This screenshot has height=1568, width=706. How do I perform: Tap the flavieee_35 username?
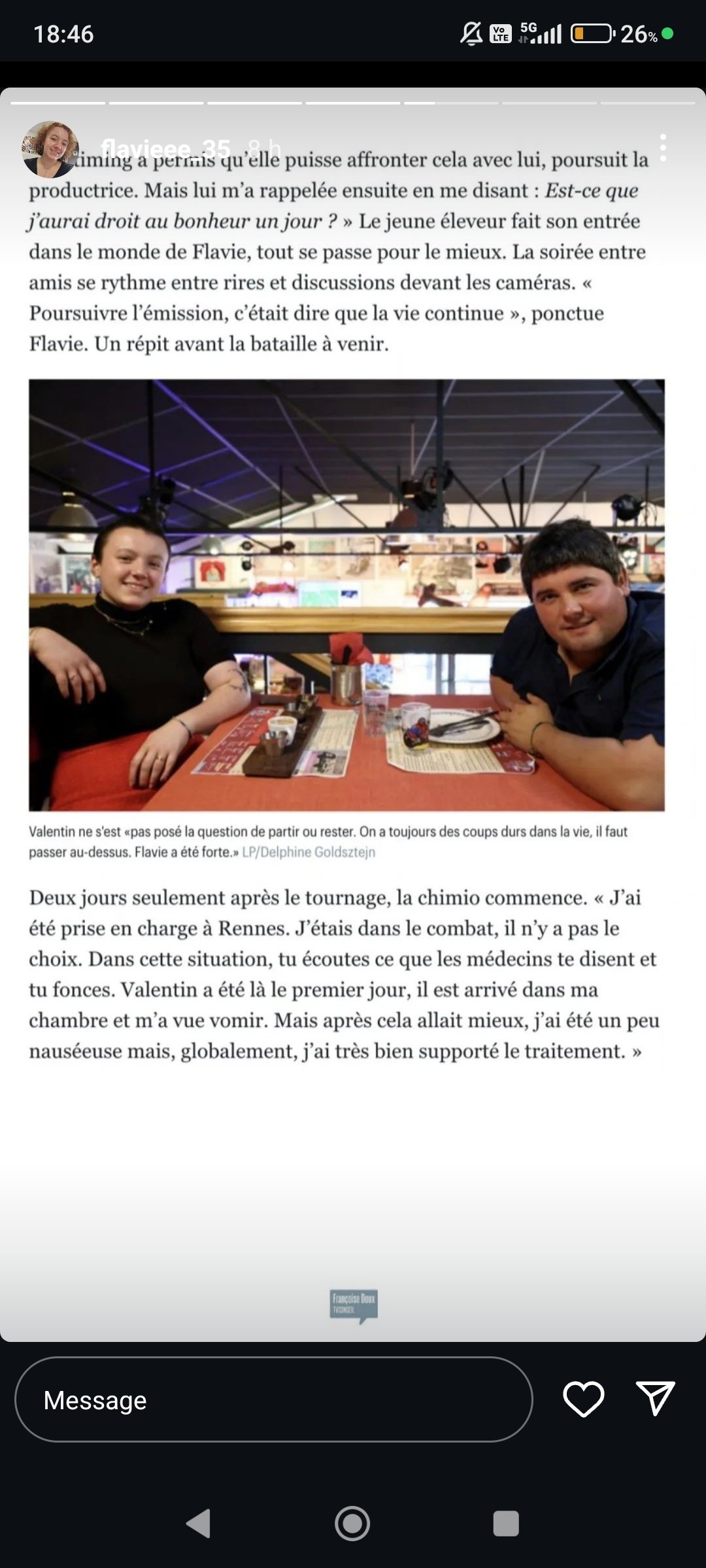[166, 149]
